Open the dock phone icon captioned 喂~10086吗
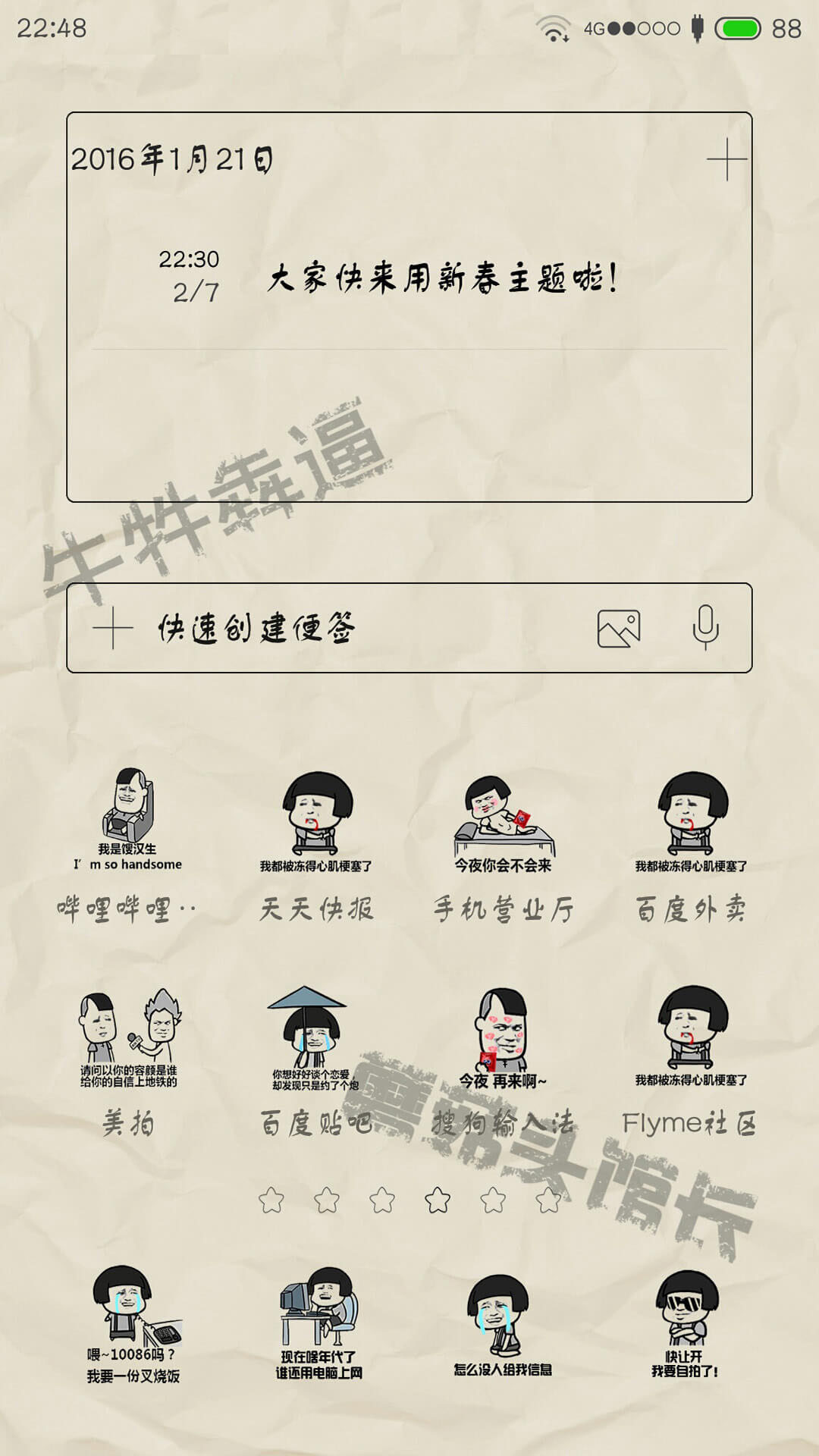Screen dimensions: 819x1456 point(133,1325)
